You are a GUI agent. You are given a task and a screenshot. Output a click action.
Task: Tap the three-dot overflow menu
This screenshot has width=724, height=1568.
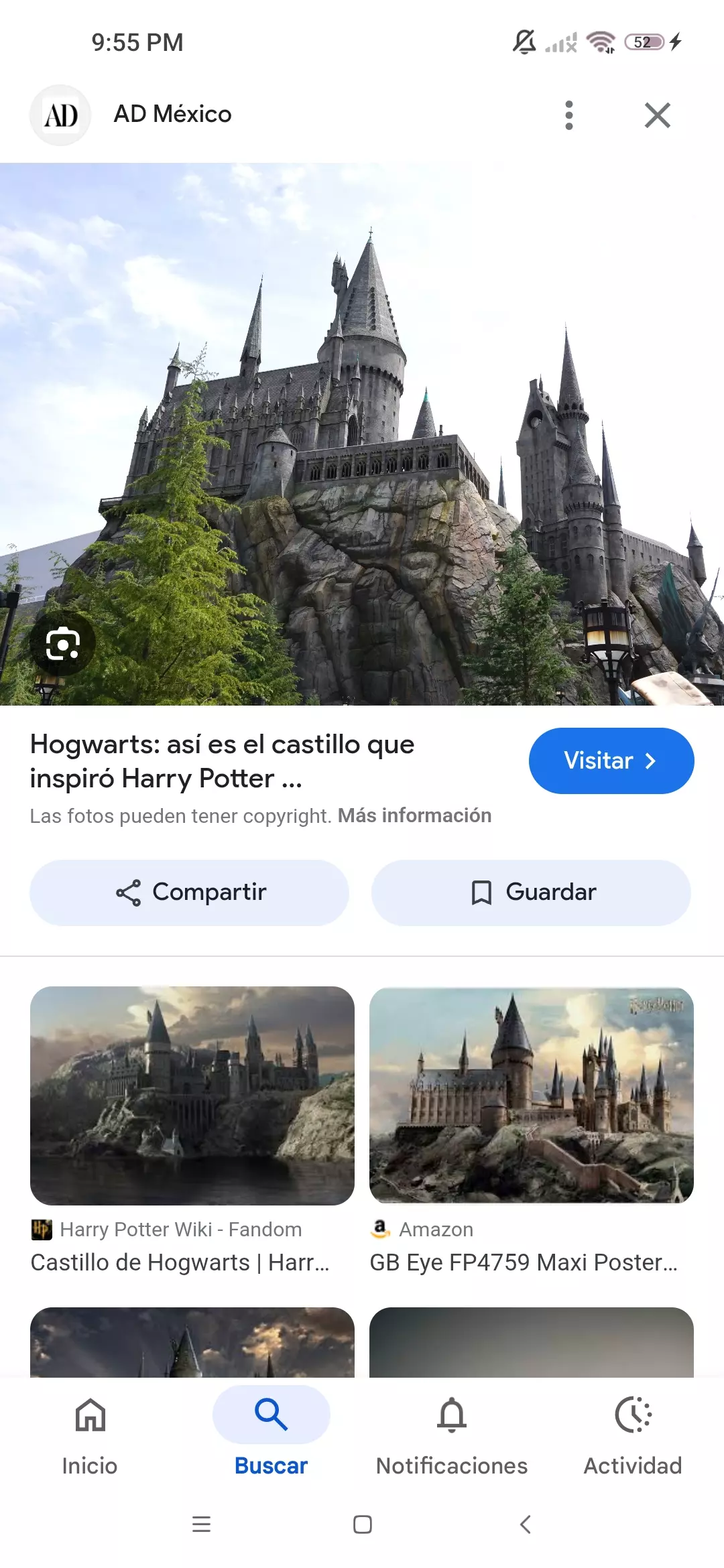tap(568, 115)
